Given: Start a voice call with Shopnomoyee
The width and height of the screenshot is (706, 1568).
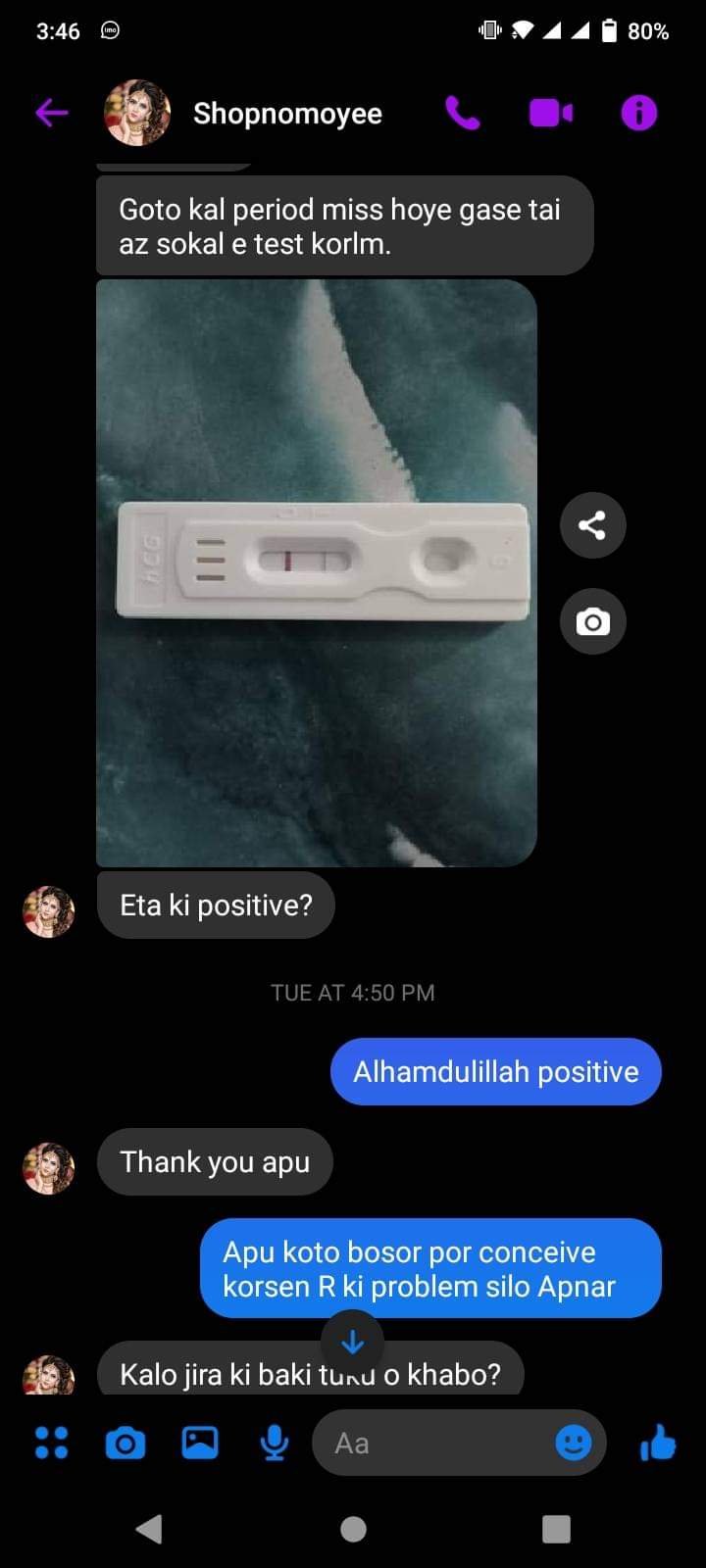Looking at the screenshot, I should pos(463,114).
